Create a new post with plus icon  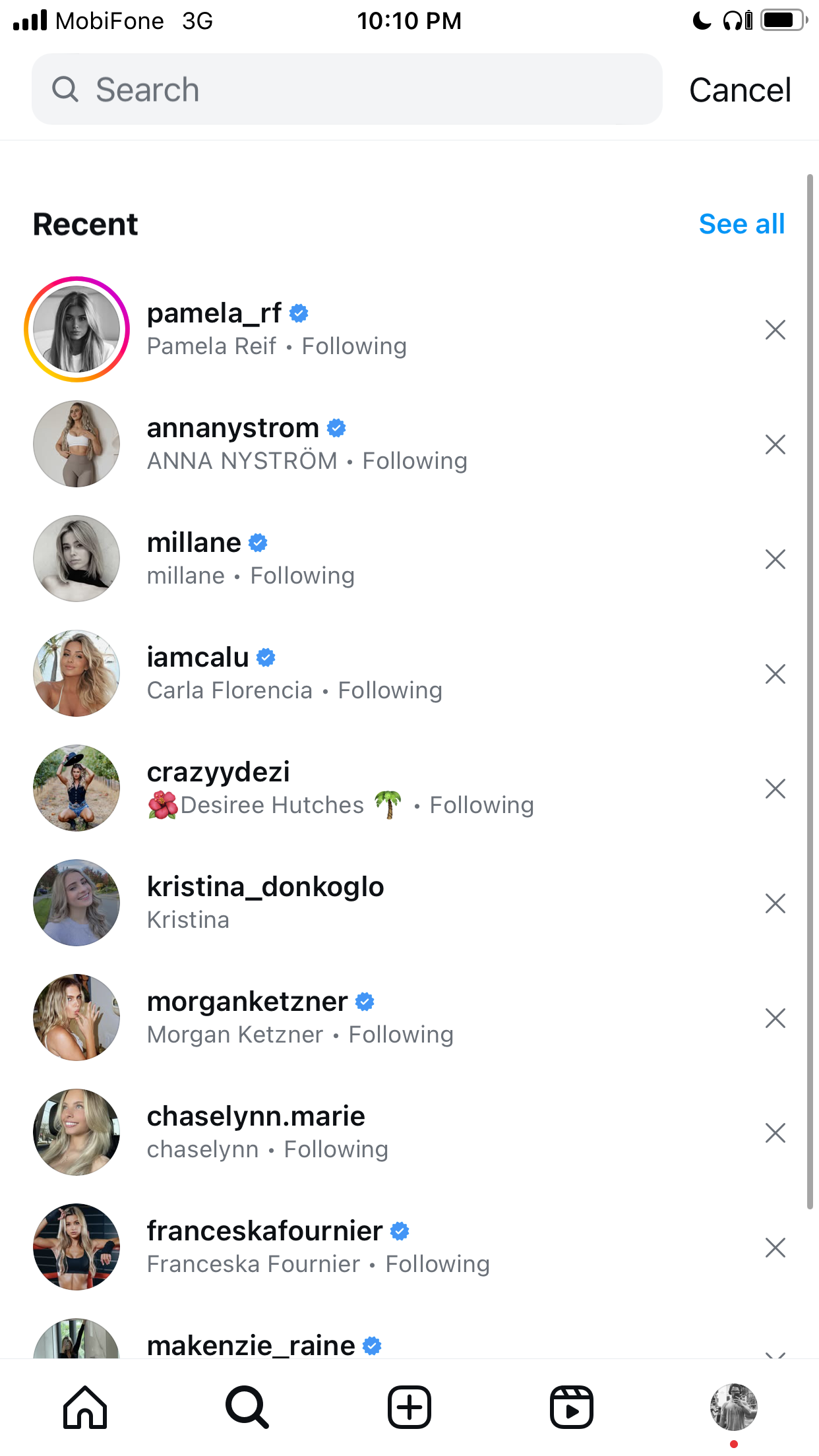coord(409,1407)
